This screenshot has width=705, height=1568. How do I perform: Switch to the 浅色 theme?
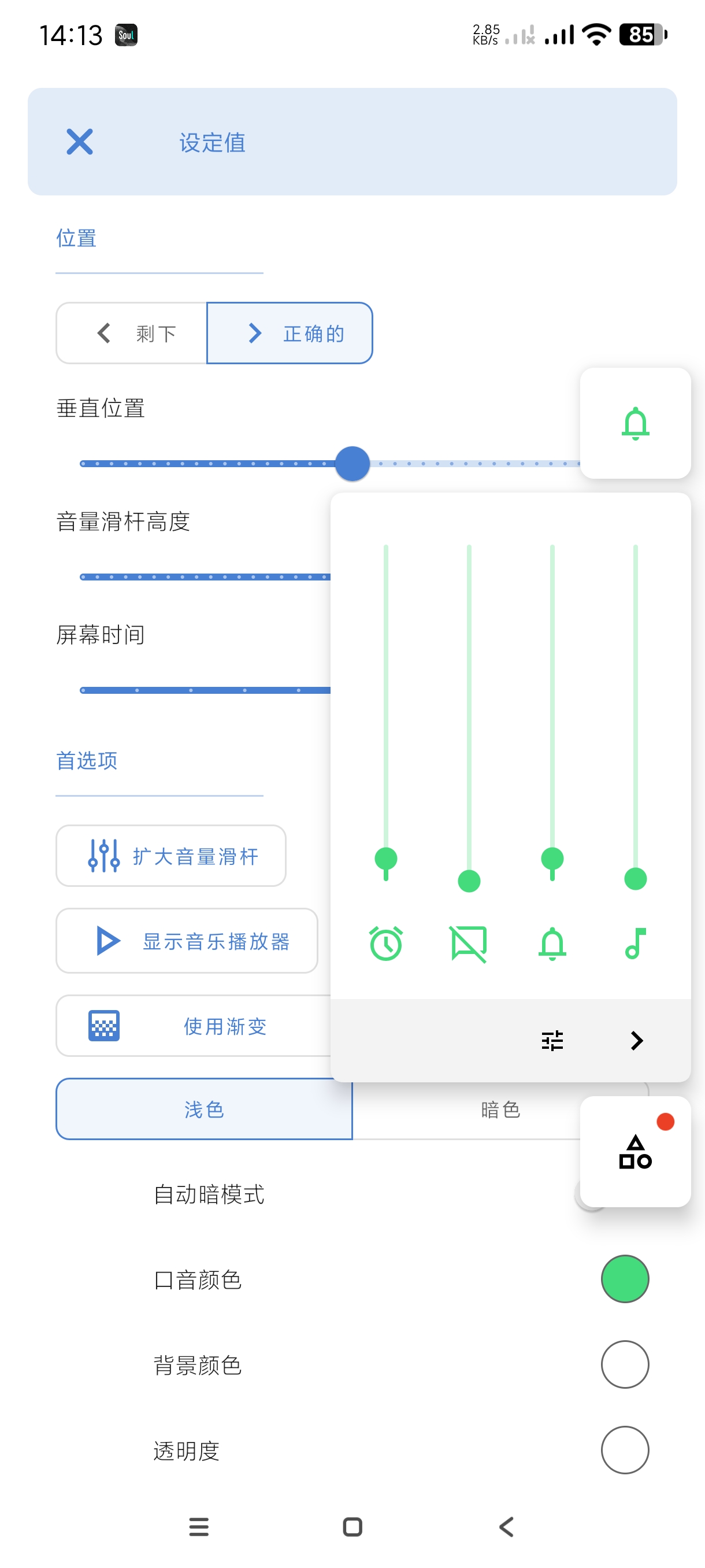pos(204,1109)
